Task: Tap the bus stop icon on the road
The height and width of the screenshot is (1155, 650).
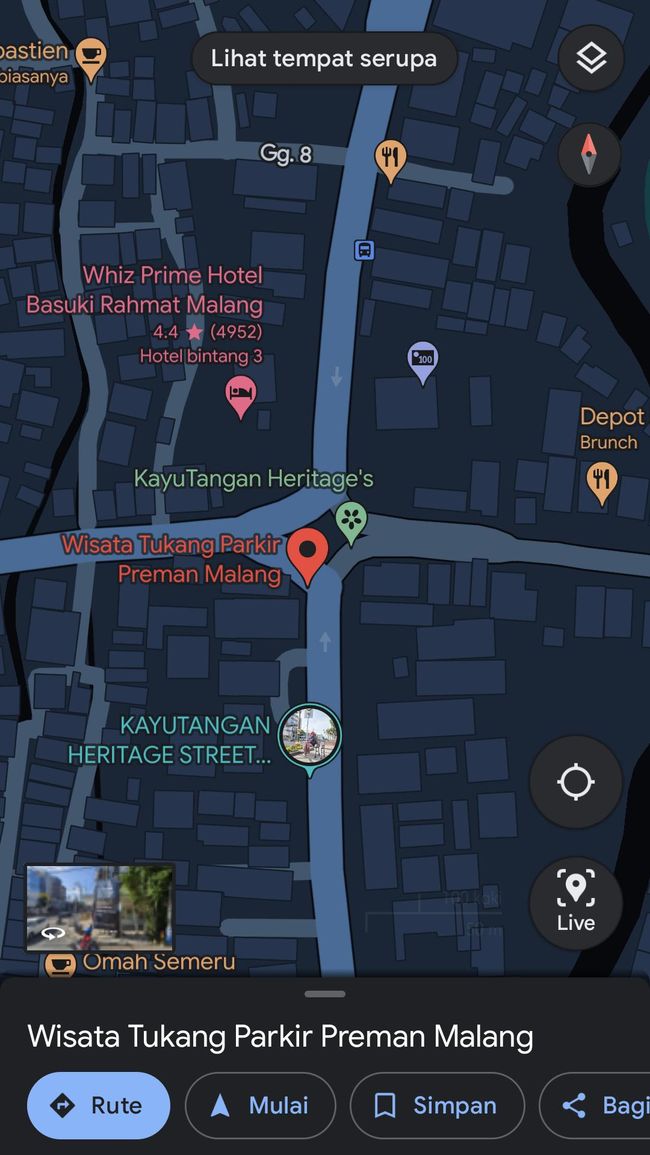Action: click(364, 250)
